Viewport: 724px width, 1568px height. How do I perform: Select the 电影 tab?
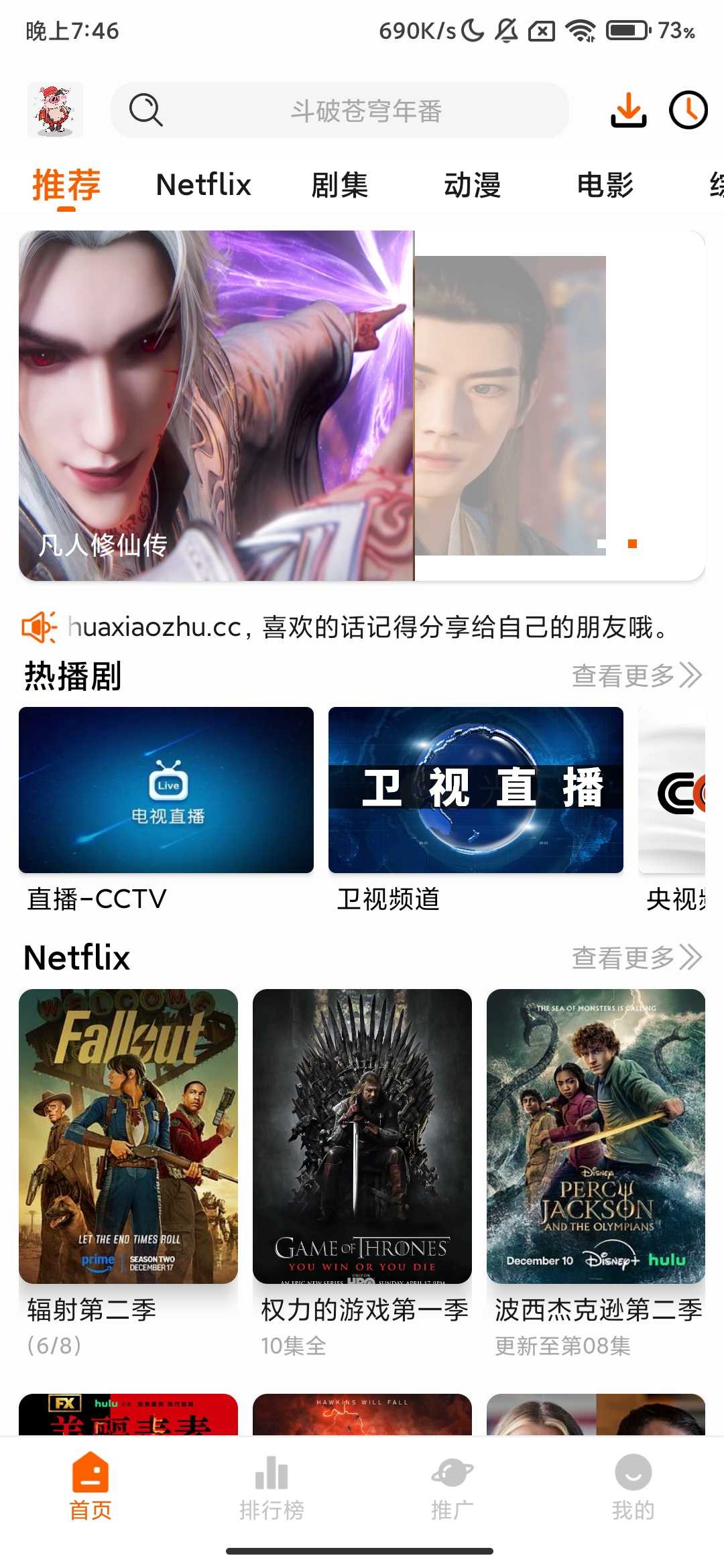[x=605, y=185]
